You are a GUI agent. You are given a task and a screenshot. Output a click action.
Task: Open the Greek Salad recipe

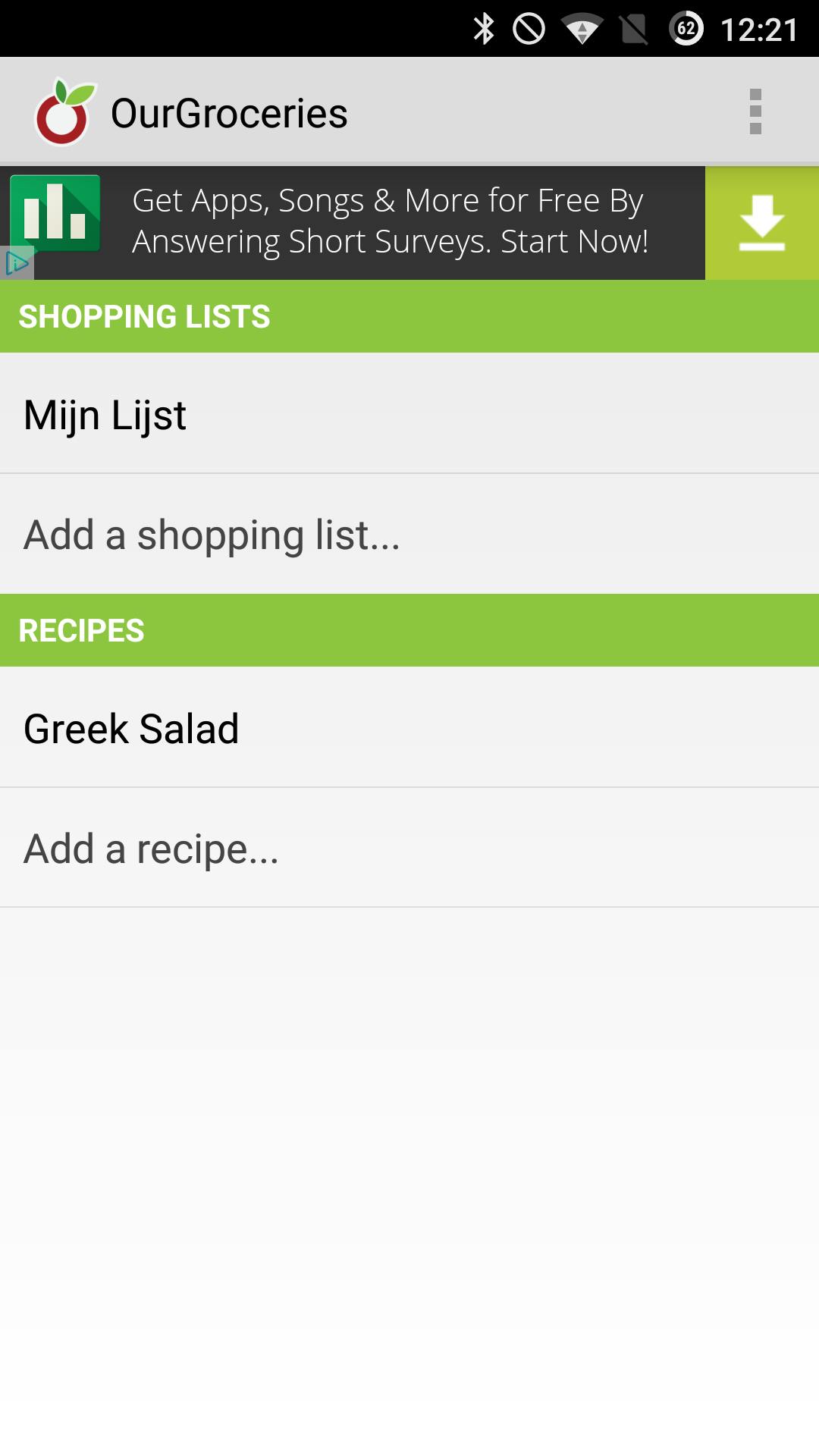409,728
